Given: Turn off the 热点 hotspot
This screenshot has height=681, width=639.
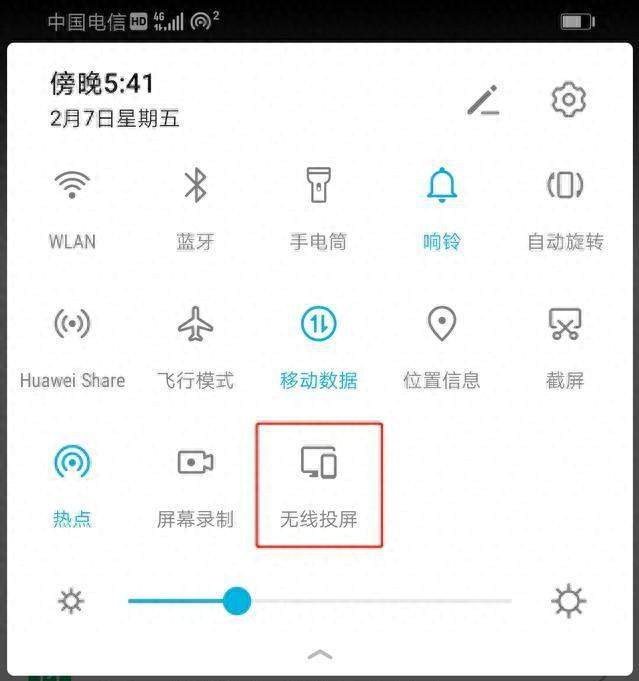Looking at the screenshot, I should [72, 462].
